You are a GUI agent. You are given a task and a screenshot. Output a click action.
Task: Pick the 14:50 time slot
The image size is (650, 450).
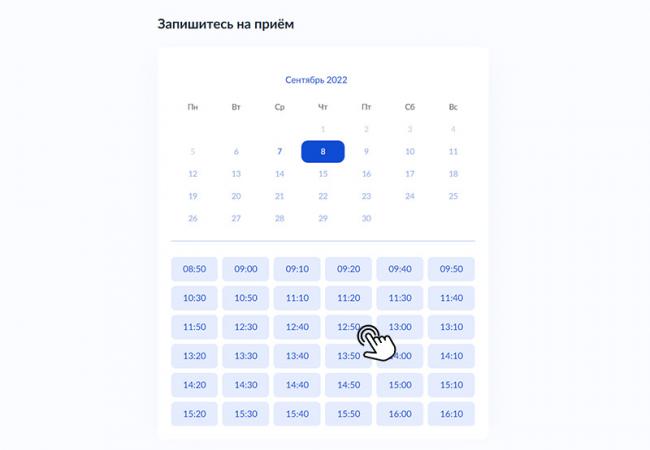[349, 385]
